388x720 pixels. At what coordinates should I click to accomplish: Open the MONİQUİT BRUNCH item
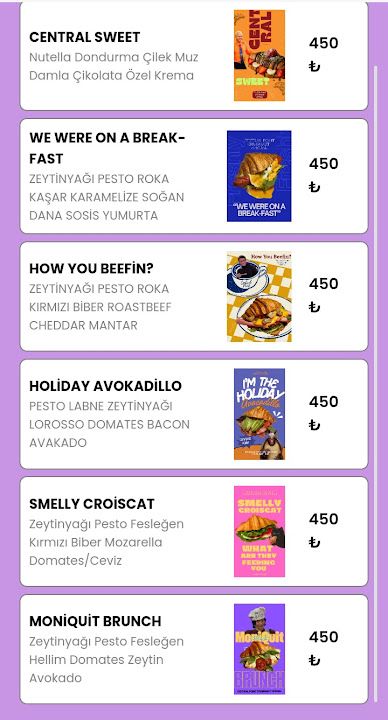pyautogui.click(x=194, y=649)
